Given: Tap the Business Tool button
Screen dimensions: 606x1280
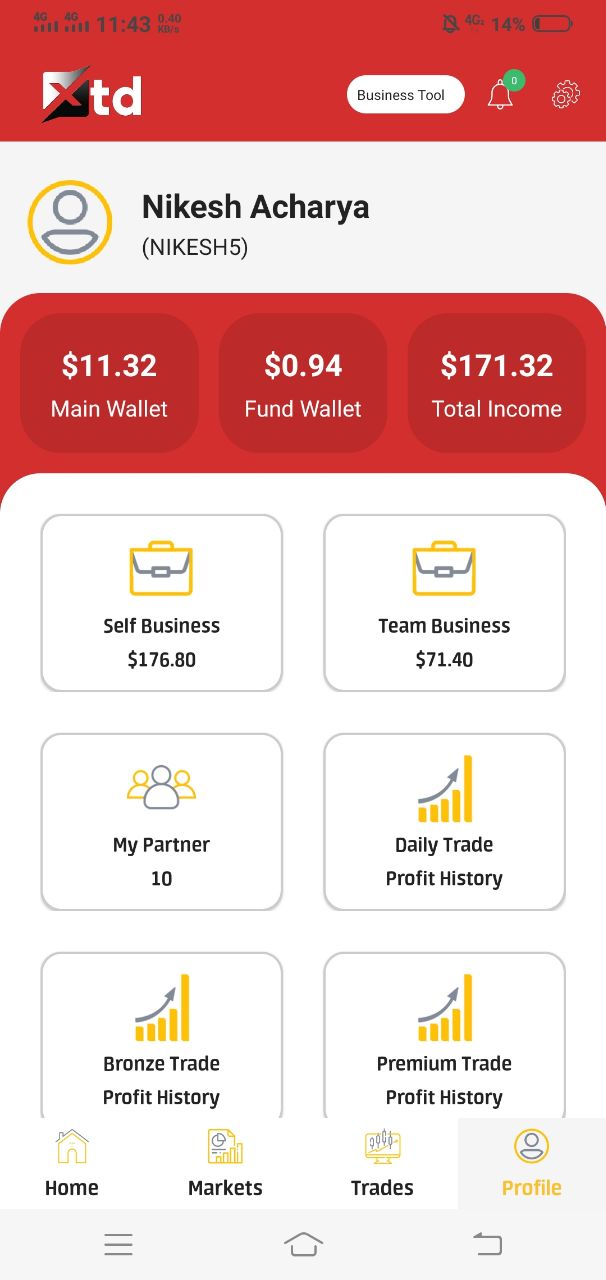Looking at the screenshot, I should tap(405, 95).
